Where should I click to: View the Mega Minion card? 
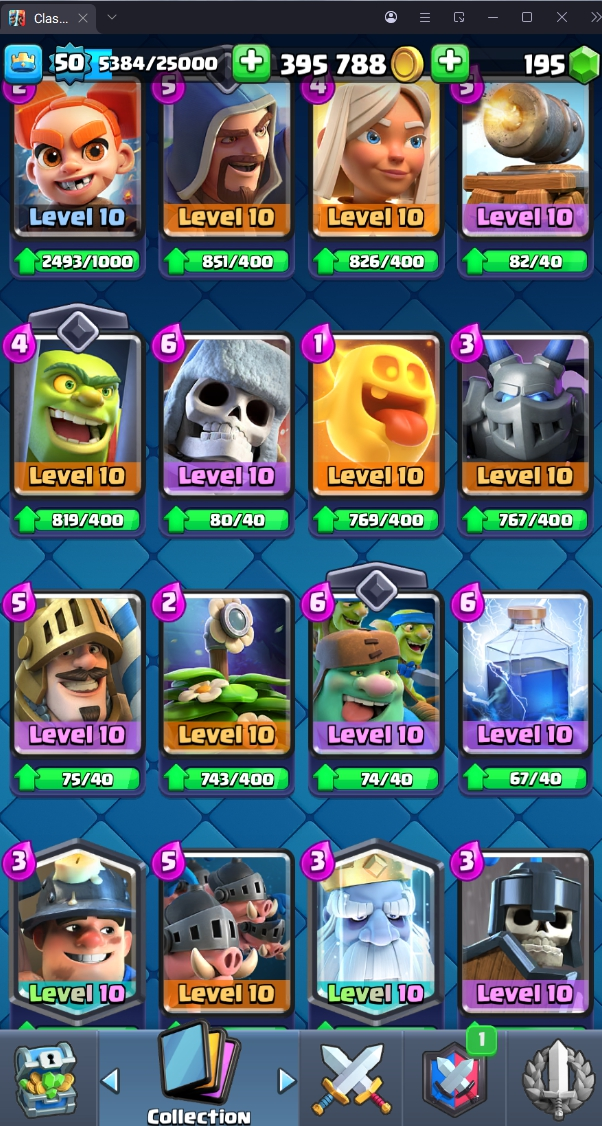(524, 420)
